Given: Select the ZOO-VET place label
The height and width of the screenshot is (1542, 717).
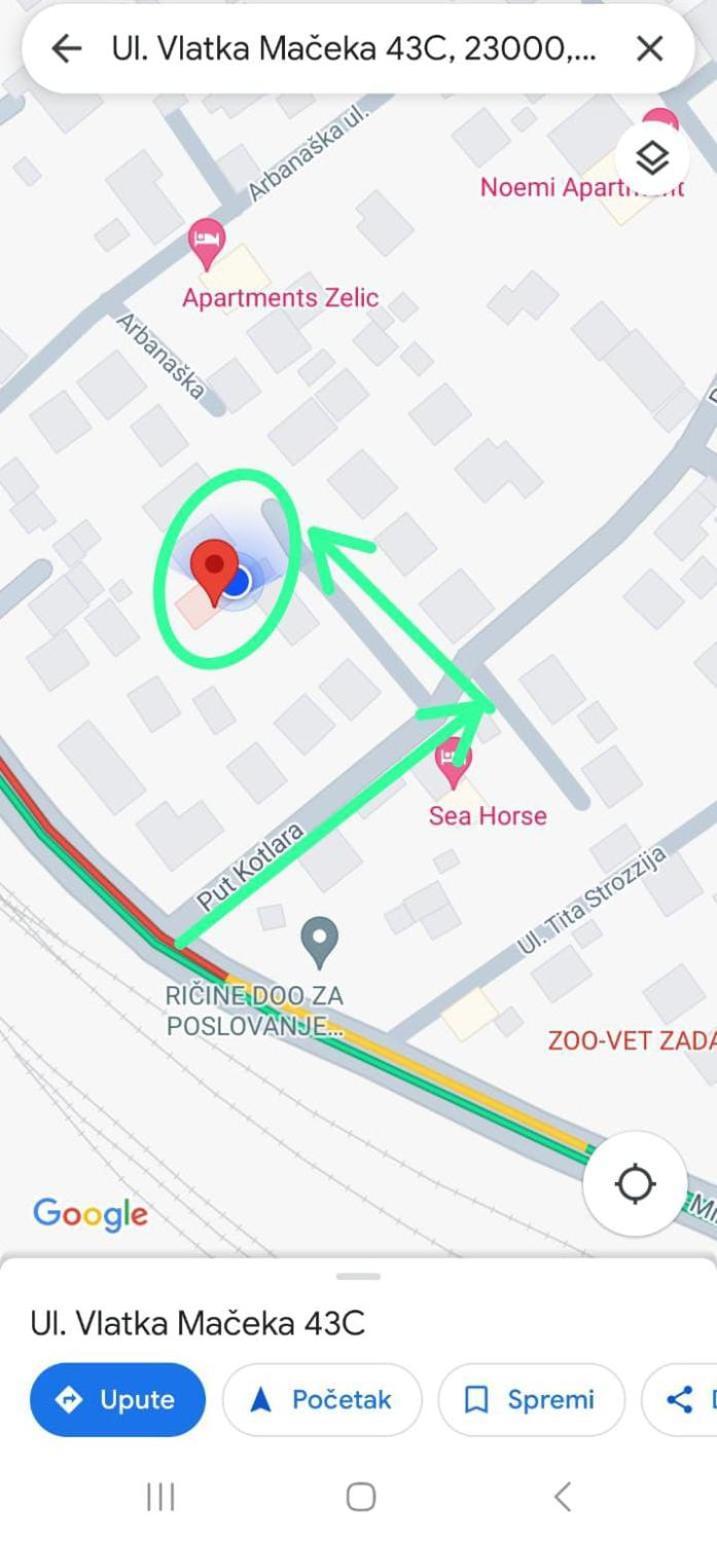Looking at the screenshot, I should point(630,1040).
